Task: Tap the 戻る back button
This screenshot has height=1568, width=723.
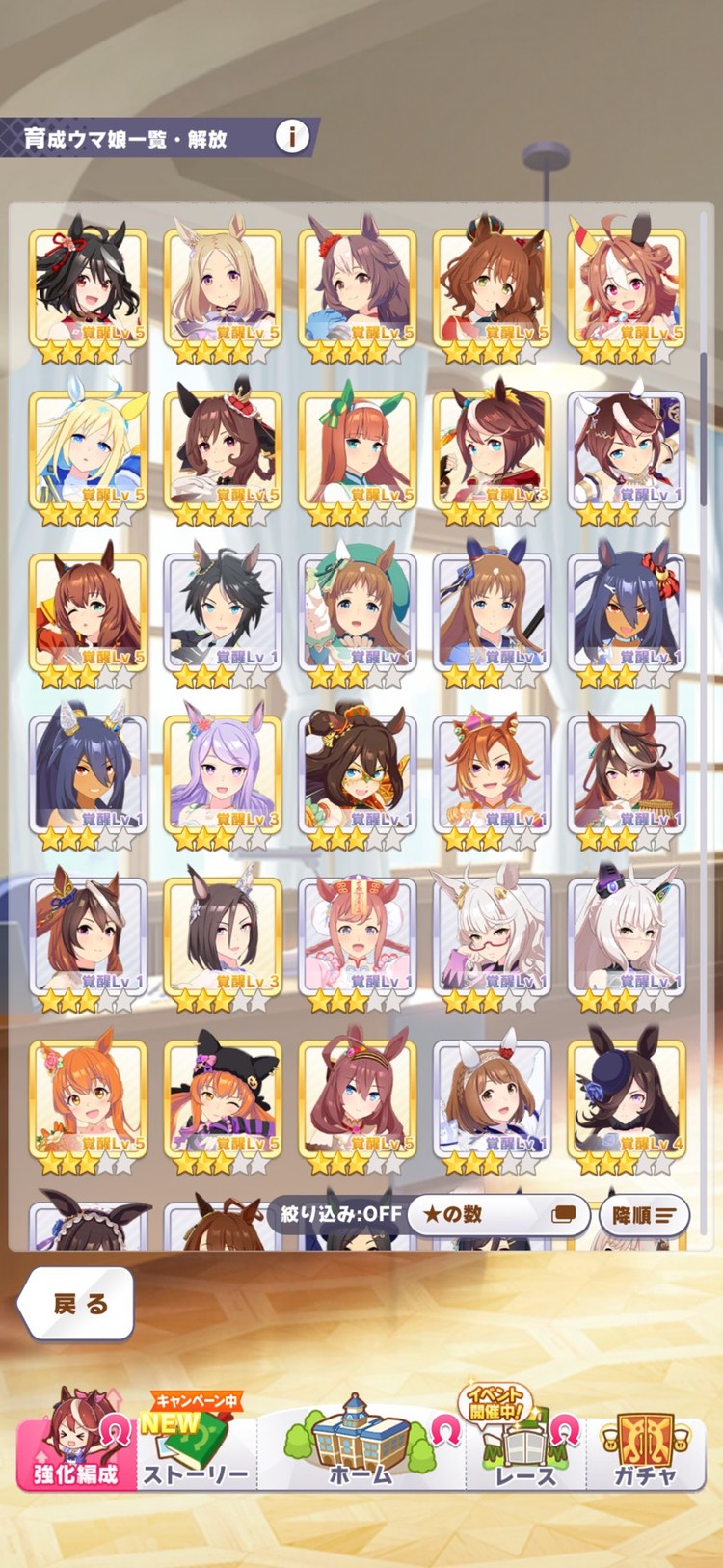Action: tap(77, 1304)
